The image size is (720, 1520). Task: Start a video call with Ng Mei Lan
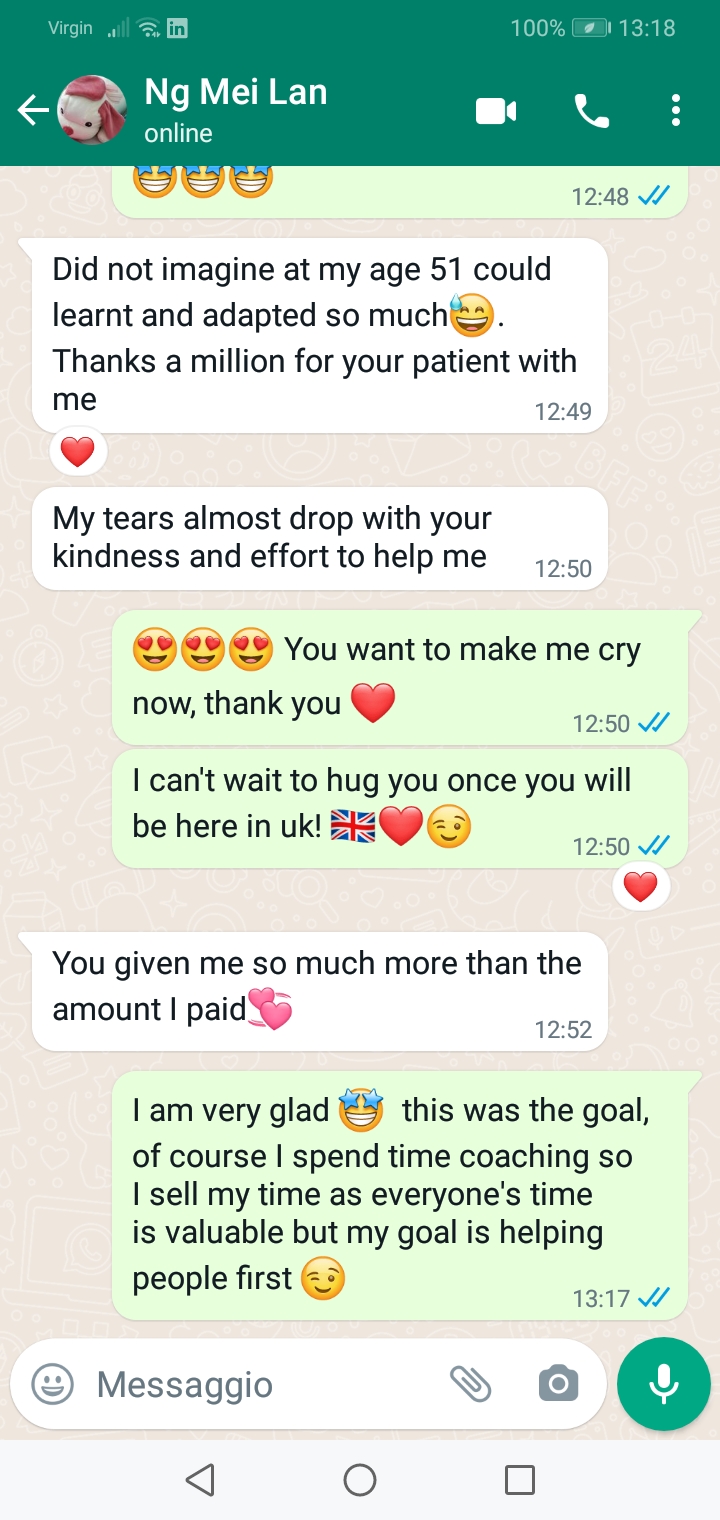(495, 110)
